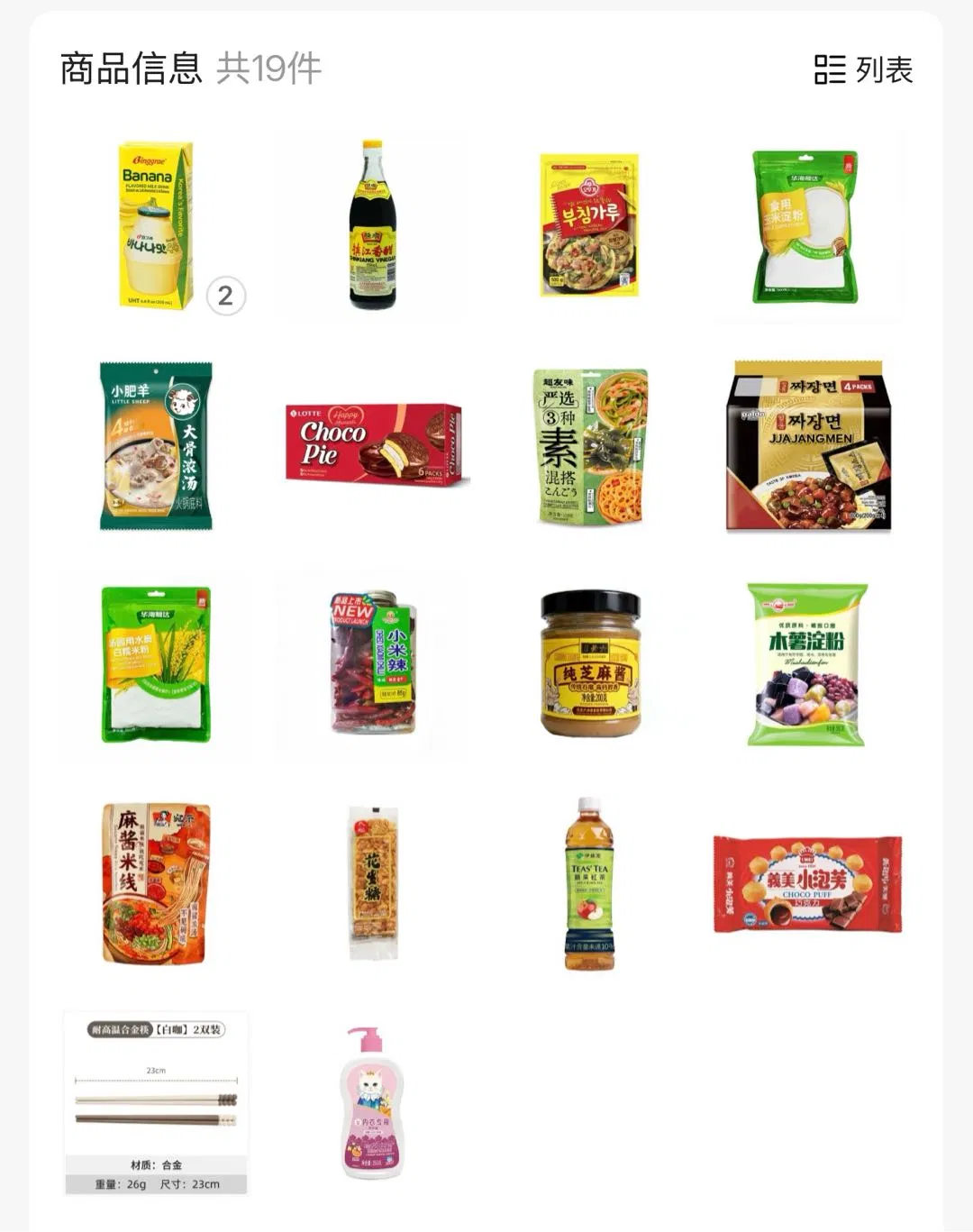The height and width of the screenshot is (1232, 973).
Task: Open the 麻酱米线 rice noodles item
Action: tap(157, 883)
